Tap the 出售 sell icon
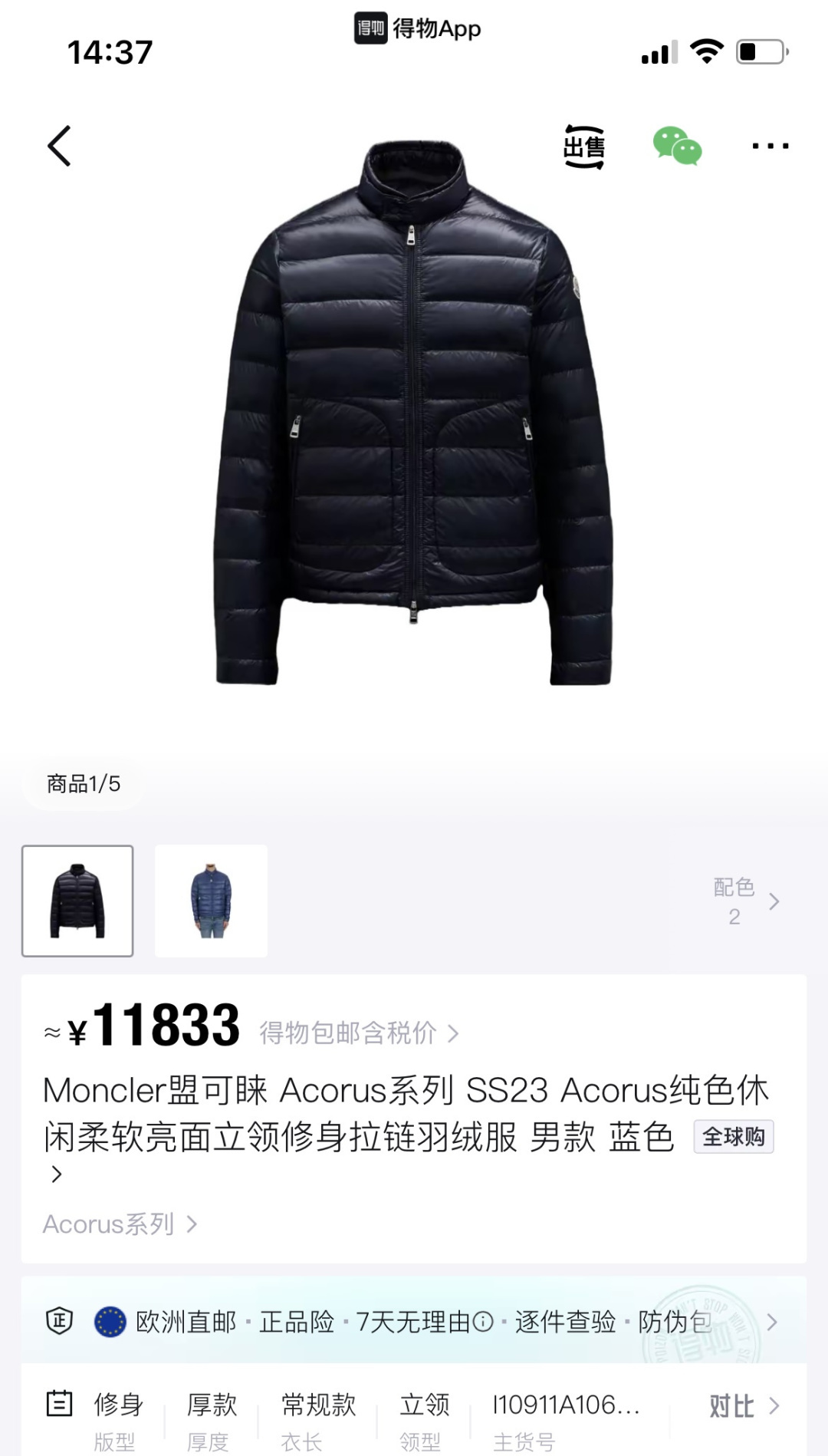Viewport: 828px width, 1456px height. coord(583,147)
